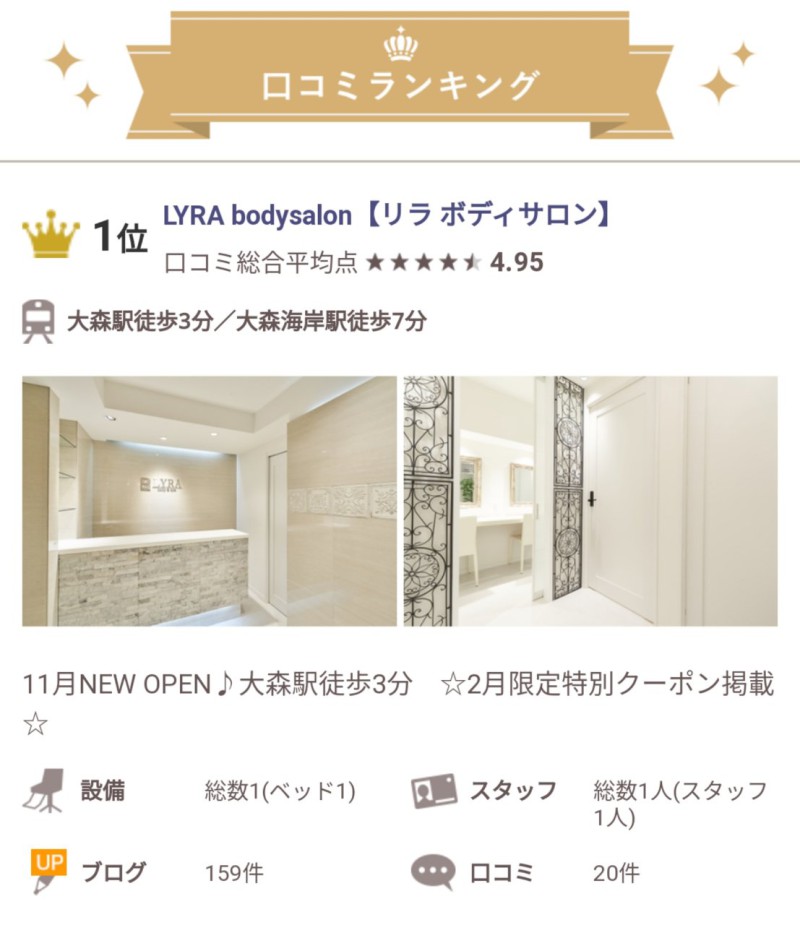
Task: Open the LYRA bodysalon salon link
Action: click(387, 215)
